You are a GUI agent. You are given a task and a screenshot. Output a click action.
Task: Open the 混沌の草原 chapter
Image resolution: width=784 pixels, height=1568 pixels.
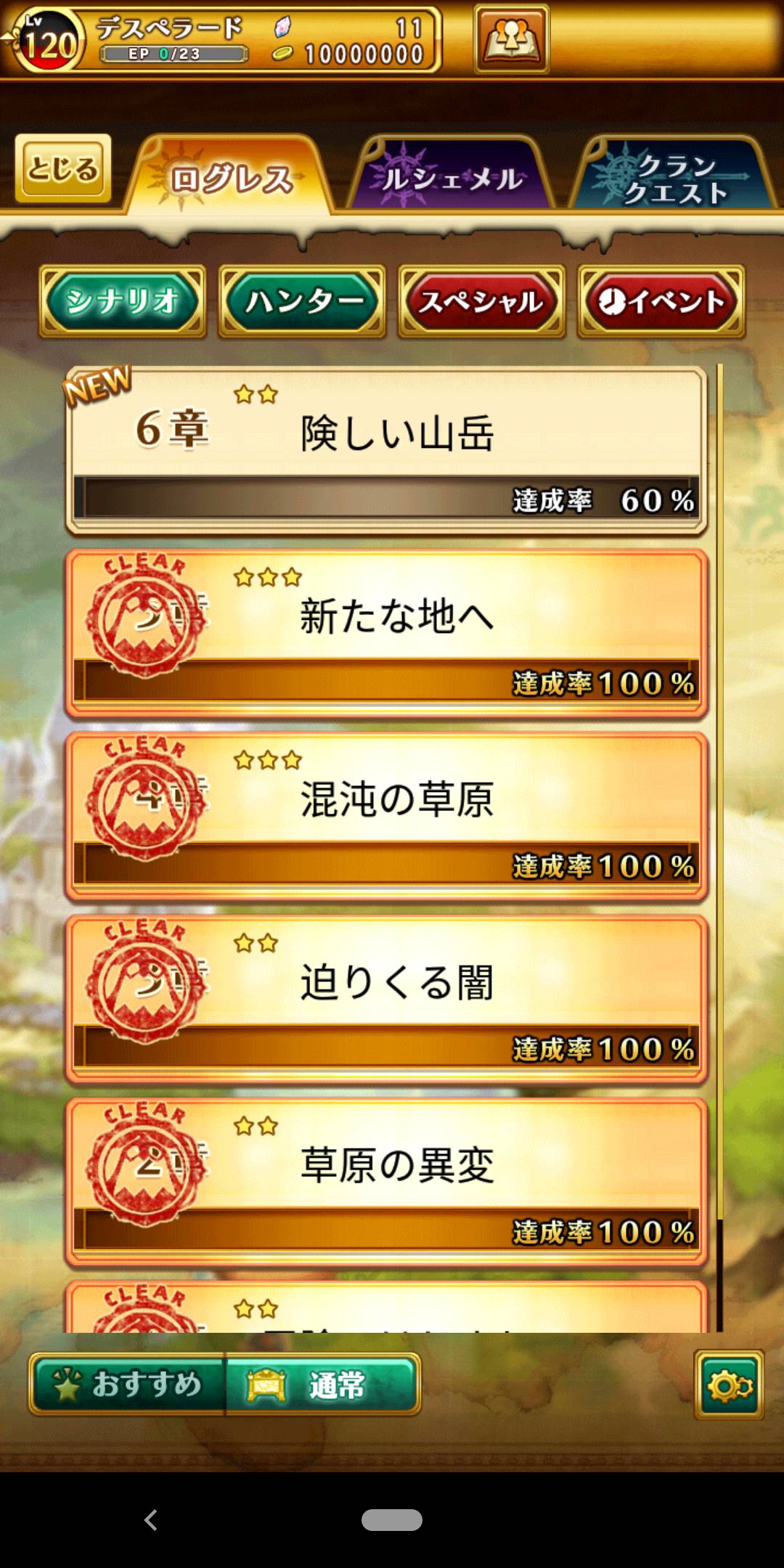pos(386,816)
